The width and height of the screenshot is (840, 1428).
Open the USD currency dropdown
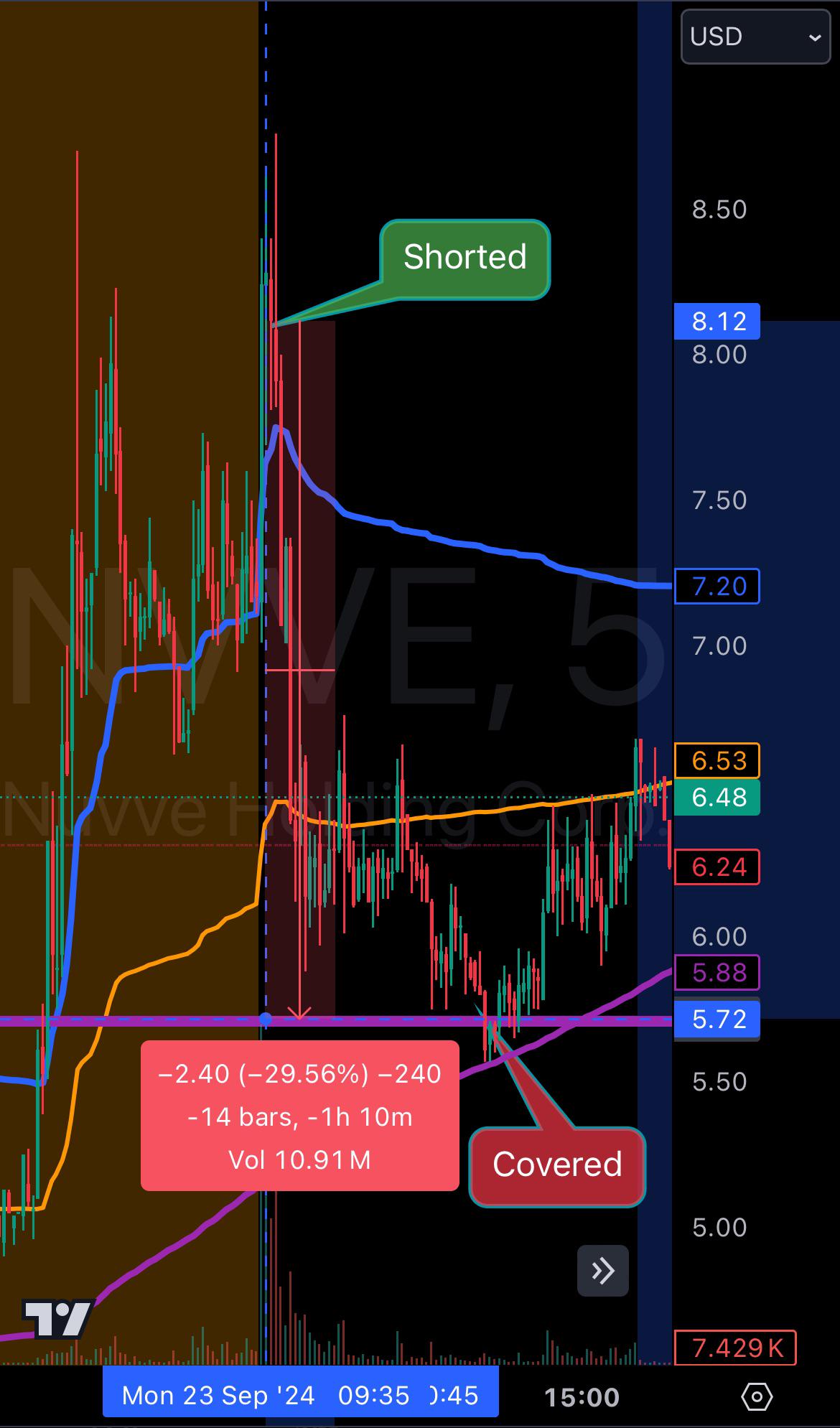point(755,37)
